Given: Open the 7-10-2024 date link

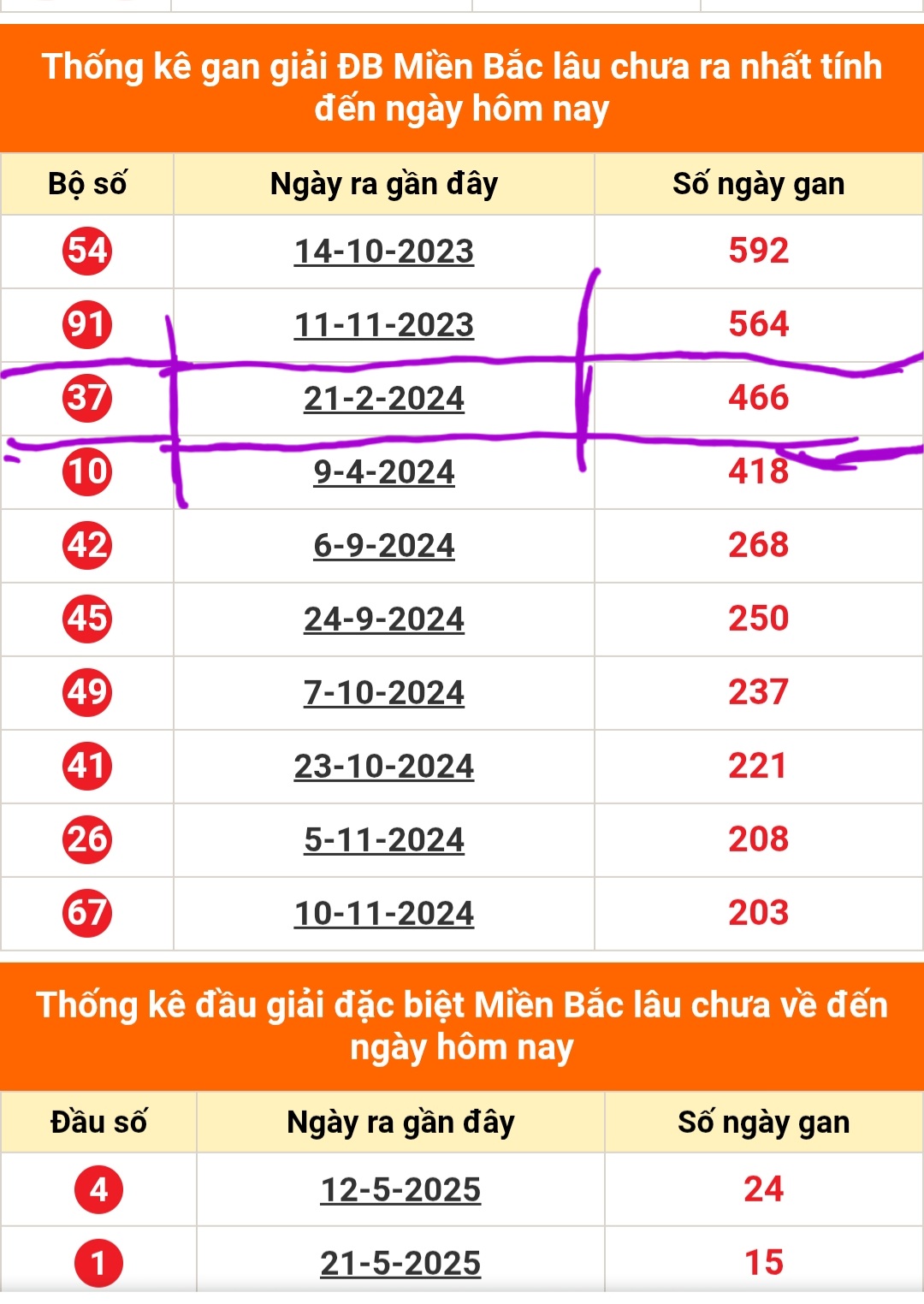Looking at the screenshot, I should [x=384, y=693].
